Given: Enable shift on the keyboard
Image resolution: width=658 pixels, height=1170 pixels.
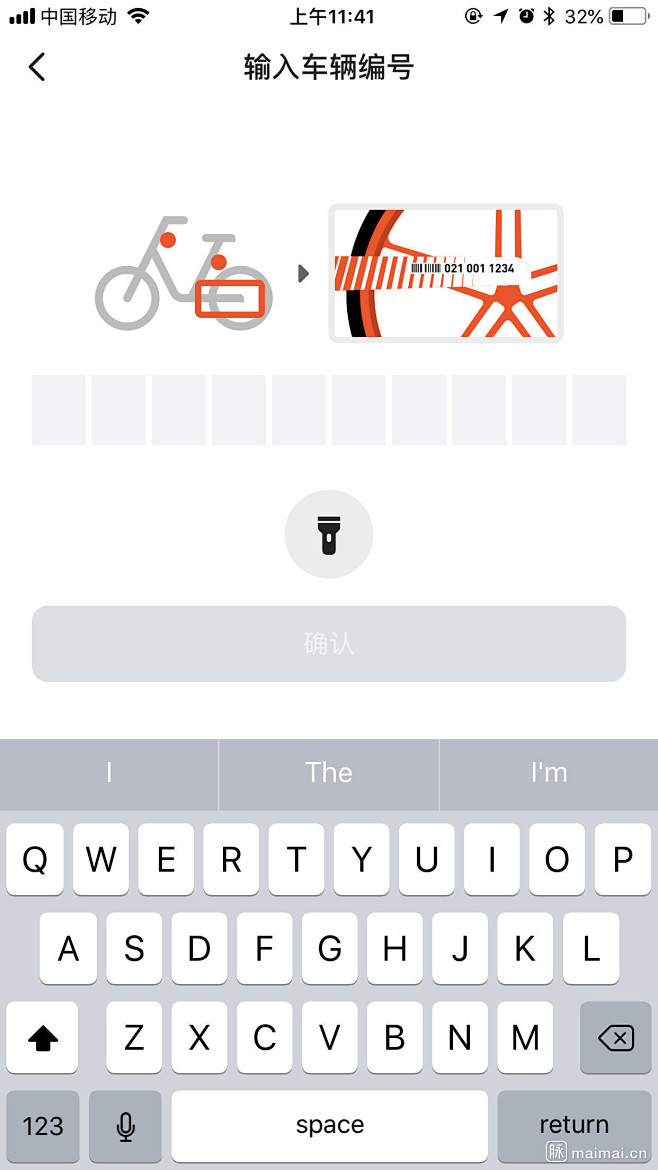Looking at the screenshot, I should (42, 1038).
